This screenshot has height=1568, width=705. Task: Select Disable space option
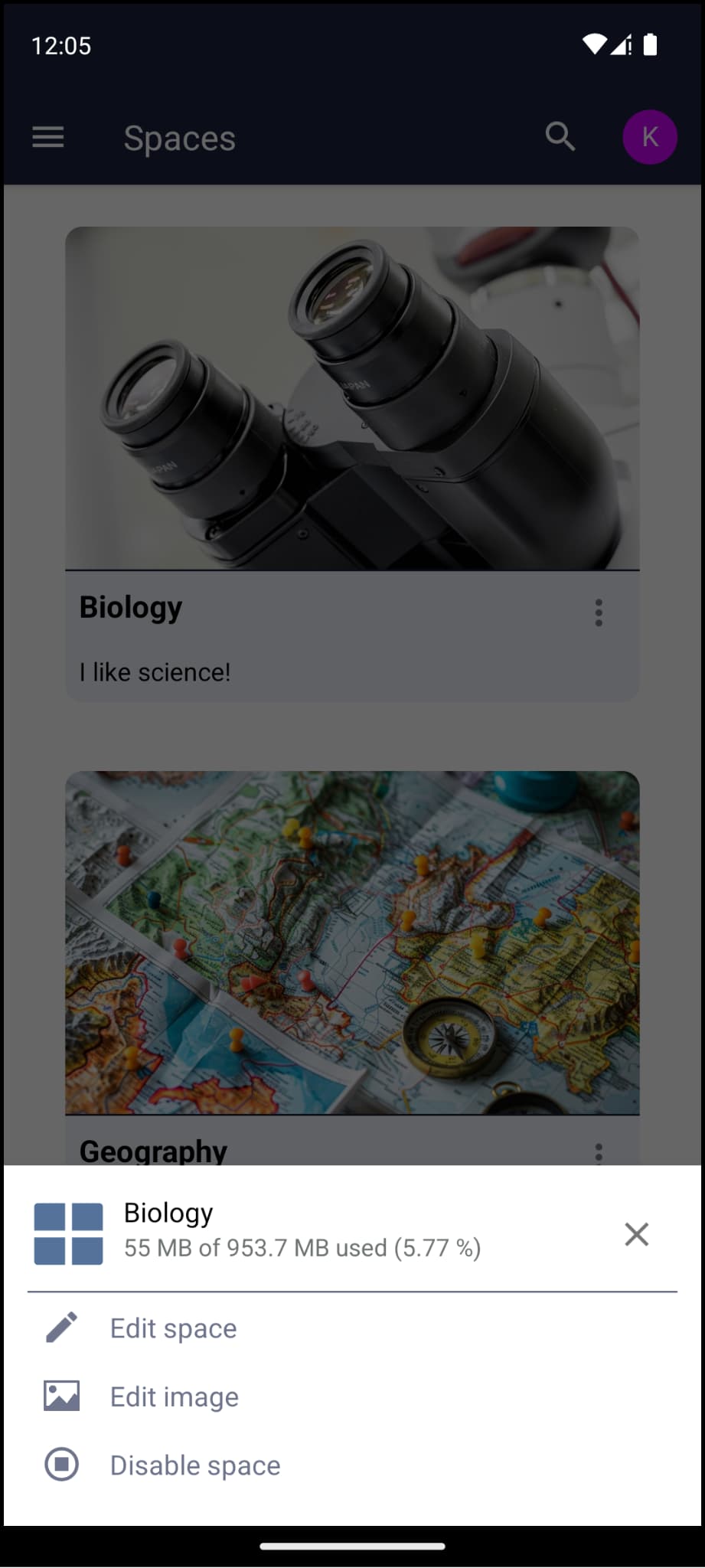click(x=194, y=1465)
